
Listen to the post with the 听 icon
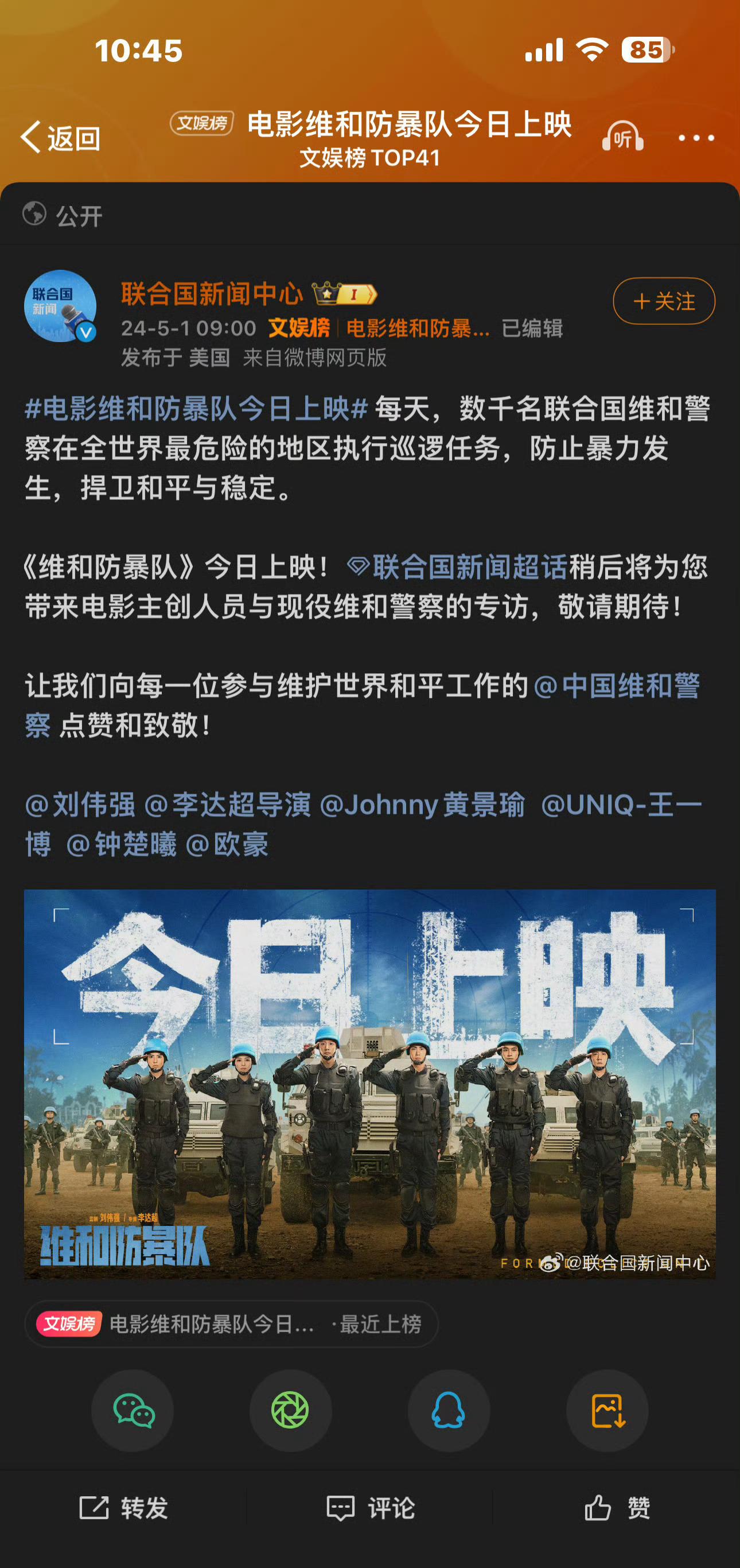622,137
